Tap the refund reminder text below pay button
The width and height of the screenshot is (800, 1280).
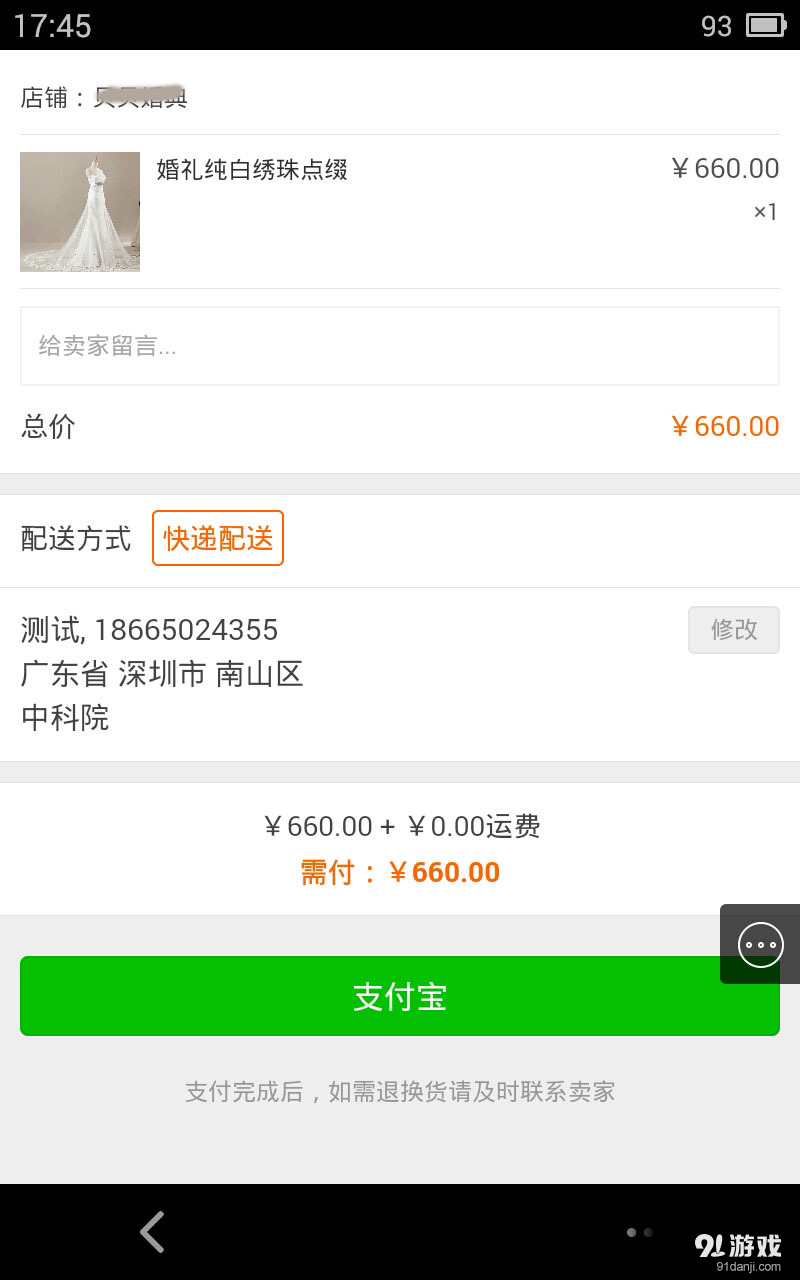[x=400, y=1091]
